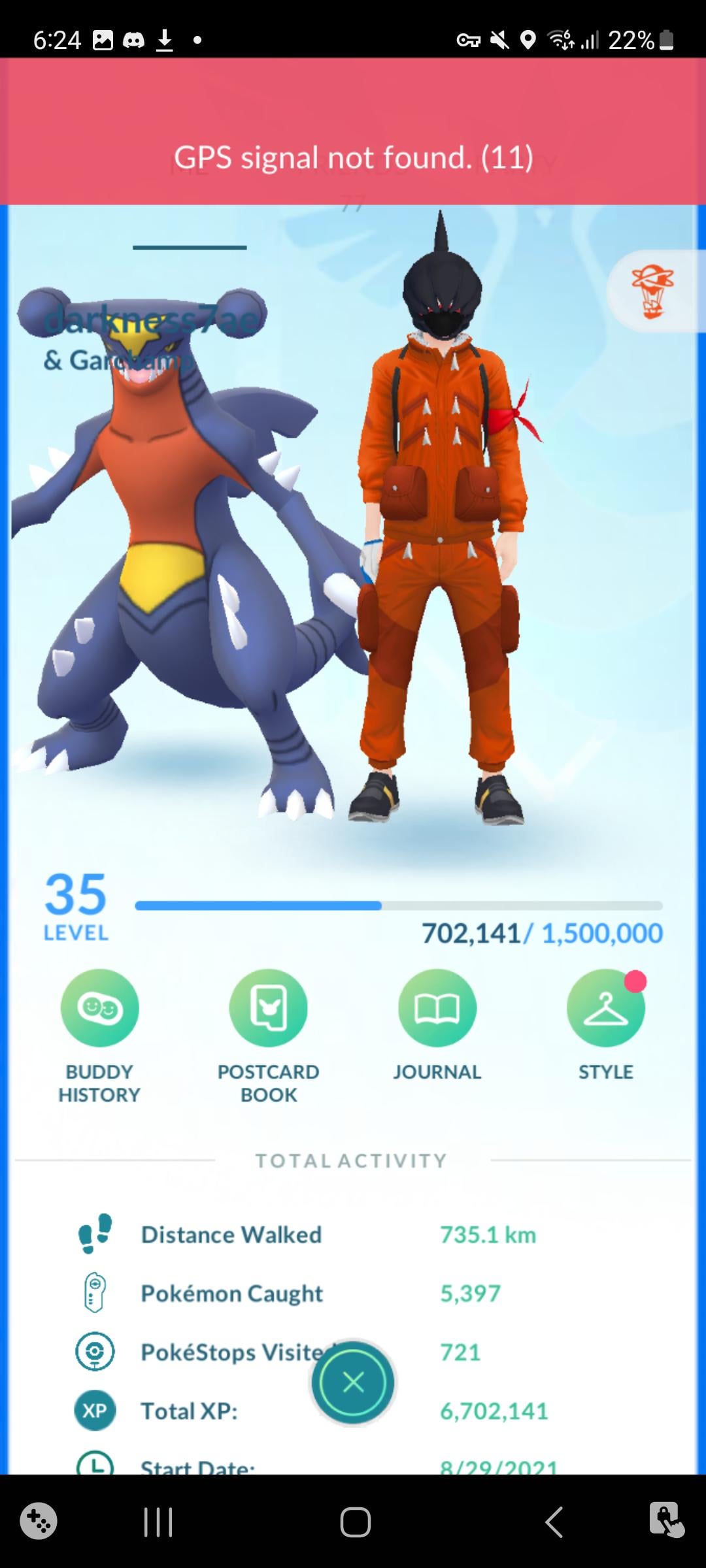The height and width of the screenshot is (1568, 706).
Task: Open the Party Play balloon icon
Action: click(652, 291)
